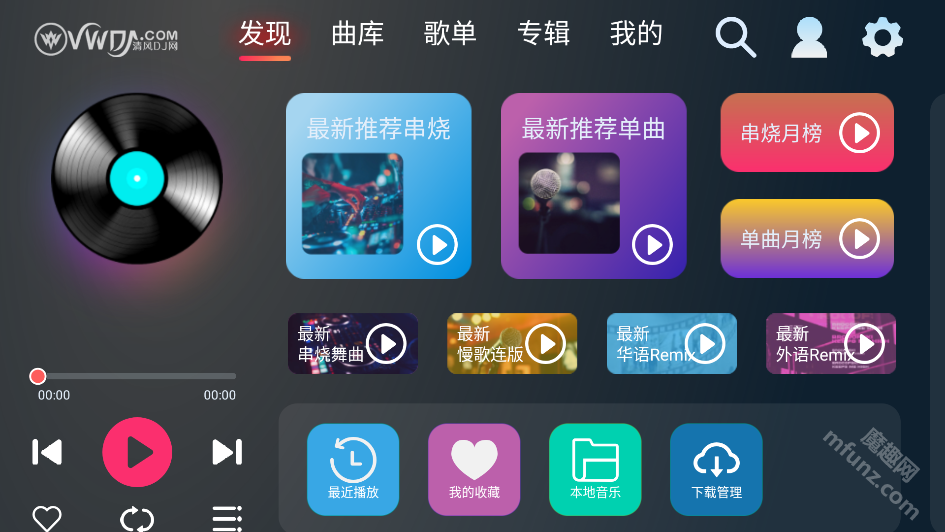Image resolution: width=945 pixels, height=532 pixels.
Task: Start playback with the pink play button
Action: (x=137, y=452)
